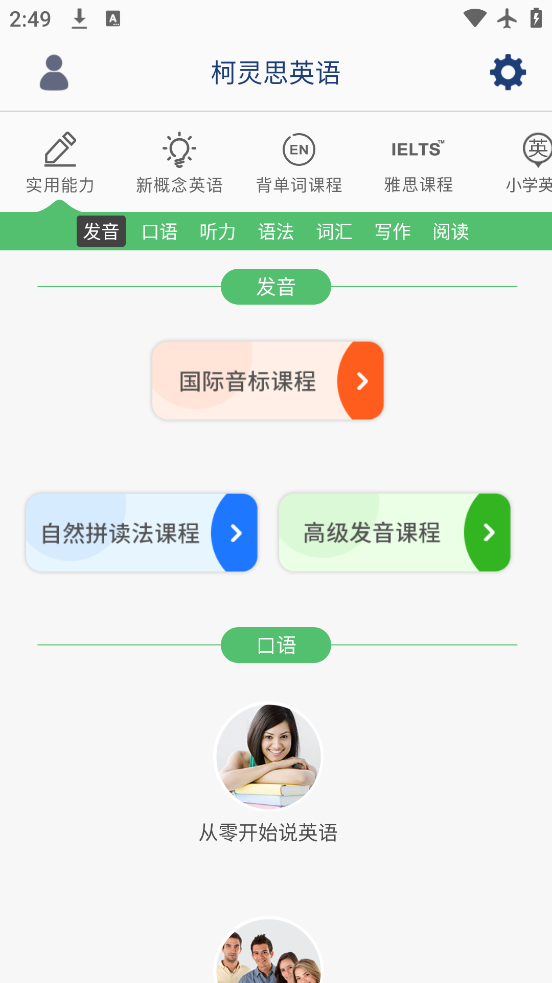
Task: Open the 从零开始说英语 course
Action: click(x=268, y=774)
